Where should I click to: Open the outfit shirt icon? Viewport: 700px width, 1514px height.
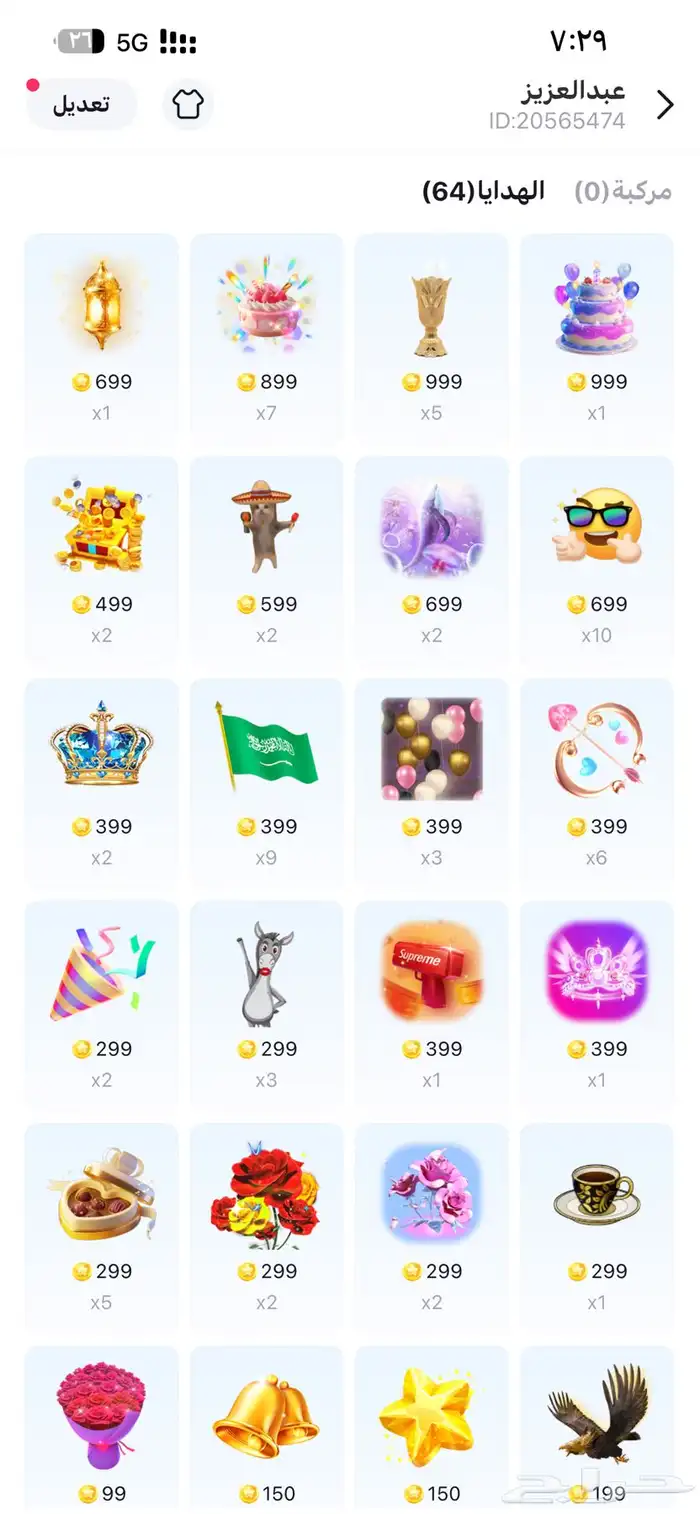[x=188, y=104]
